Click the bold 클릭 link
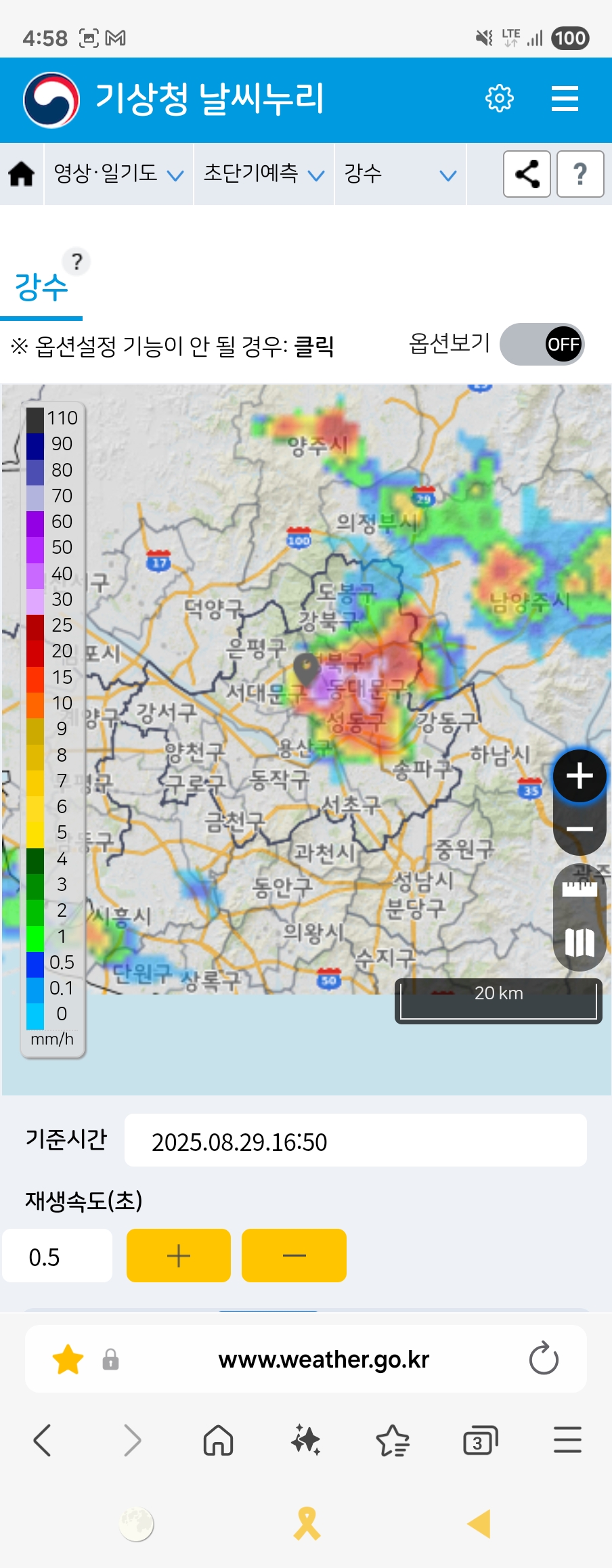The height and width of the screenshot is (1568, 612). pos(314,347)
